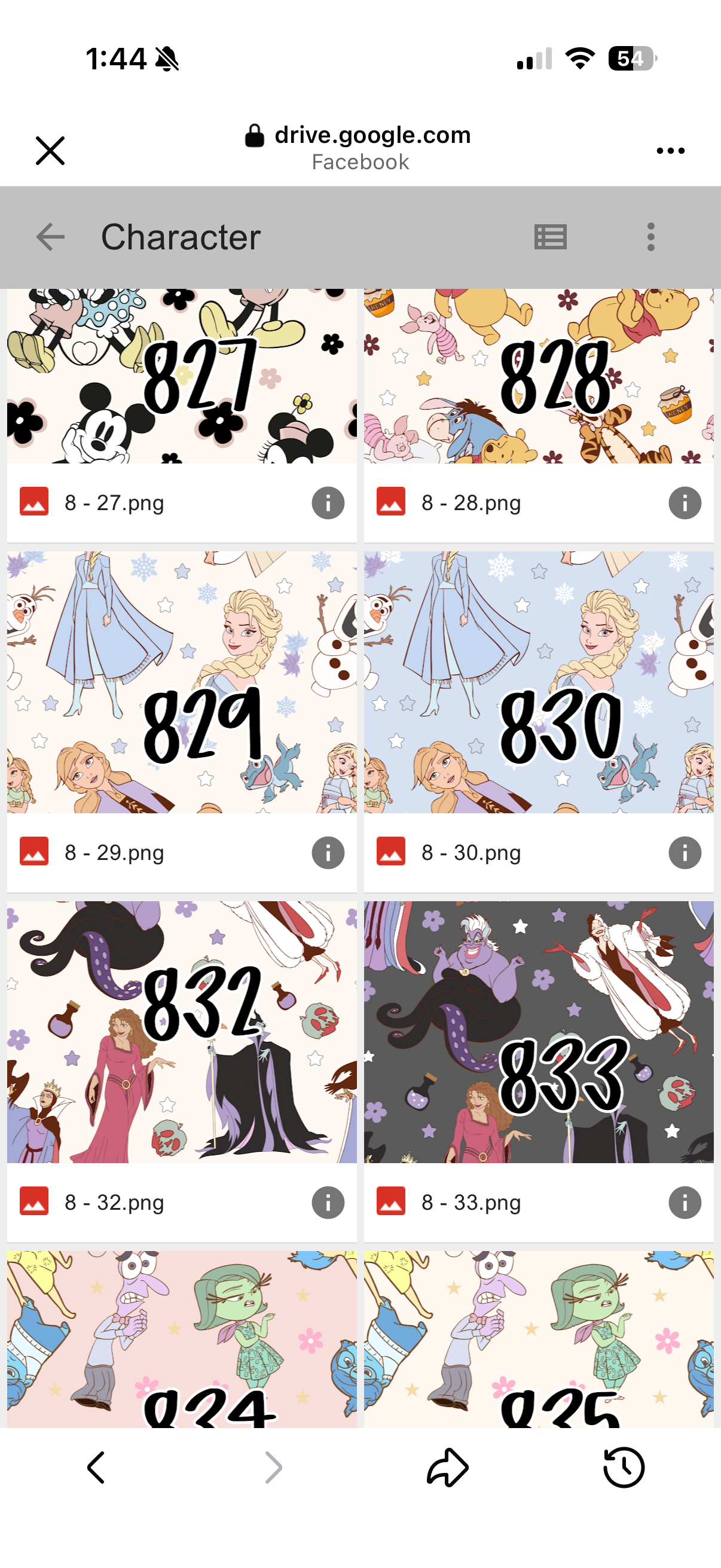
Task: Show info for 8 - 32.png
Action: (328, 1203)
